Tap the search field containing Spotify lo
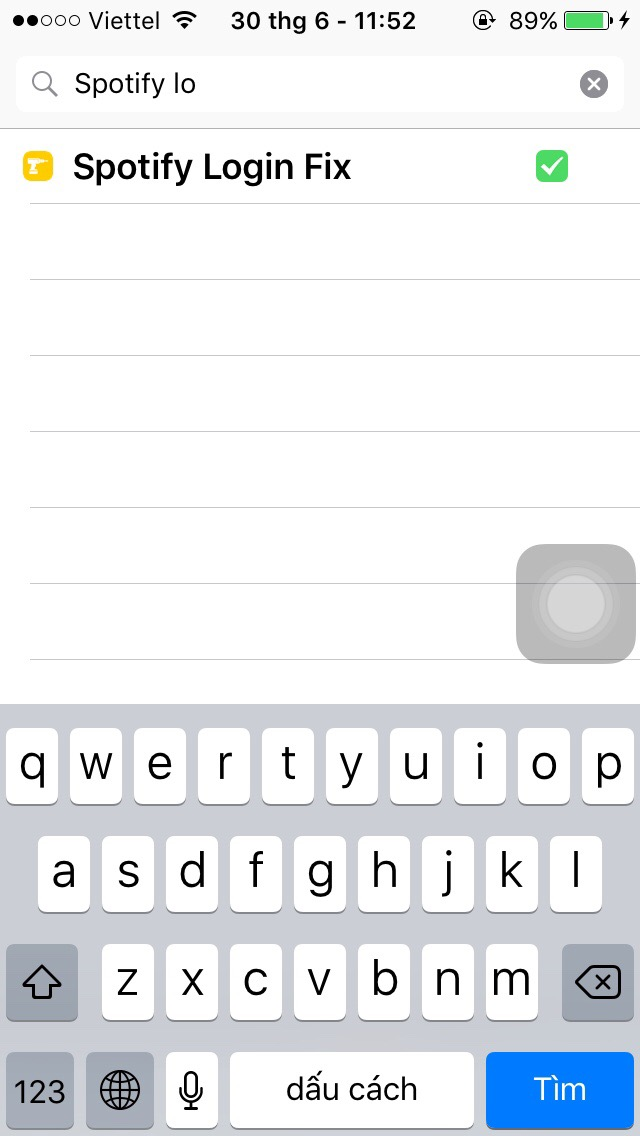 coord(320,84)
